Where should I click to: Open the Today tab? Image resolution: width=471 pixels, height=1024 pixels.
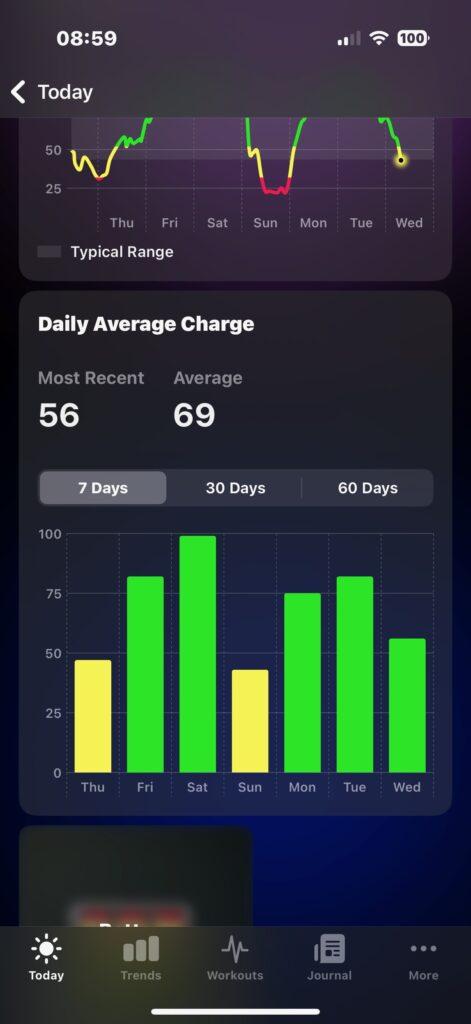pos(46,958)
